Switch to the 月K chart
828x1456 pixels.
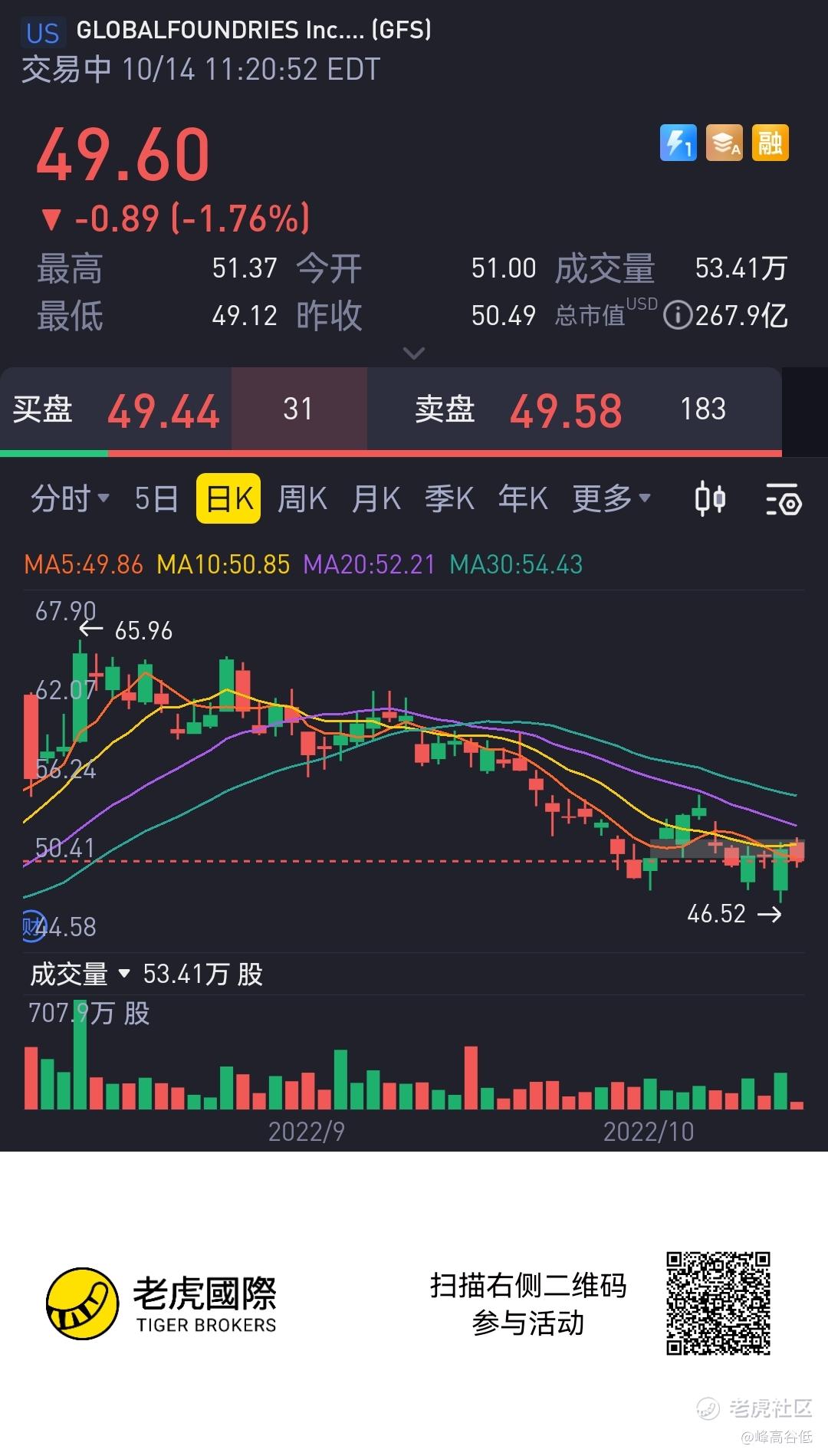pyautogui.click(x=376, y=499)
